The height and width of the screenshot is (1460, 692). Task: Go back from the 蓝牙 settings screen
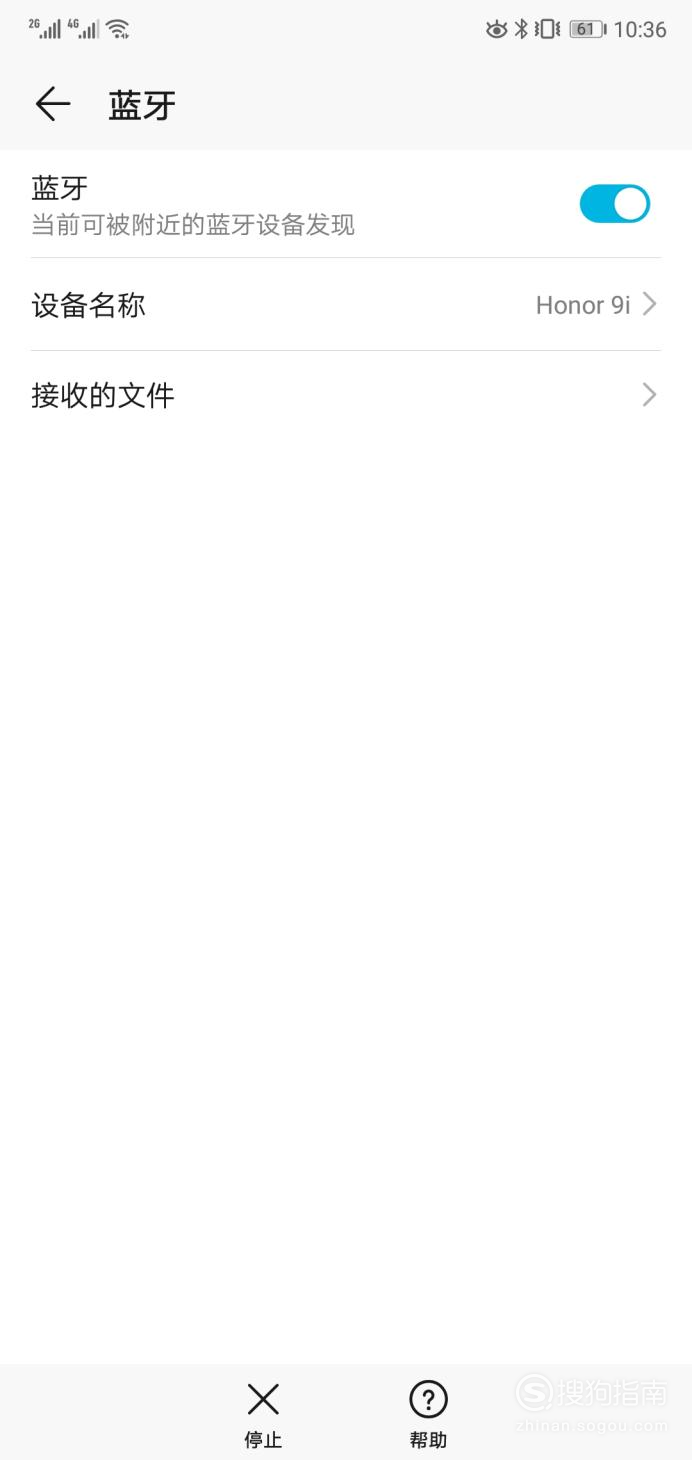click(53, 104)
